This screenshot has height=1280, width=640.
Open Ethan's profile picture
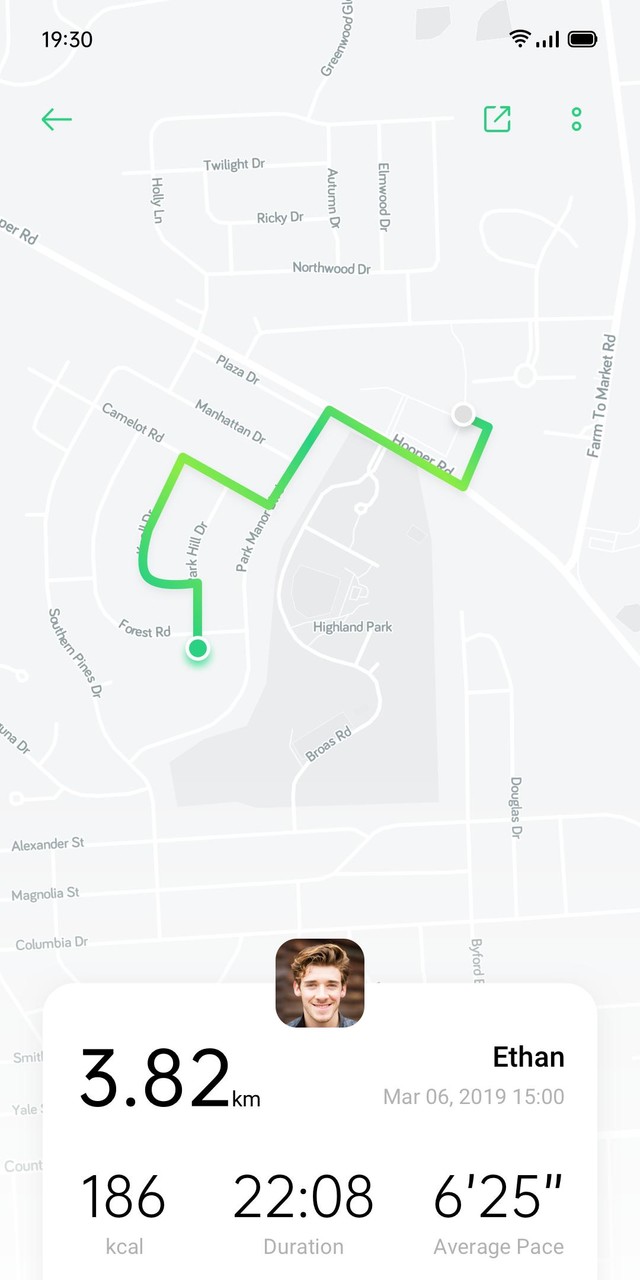[320, 983]
